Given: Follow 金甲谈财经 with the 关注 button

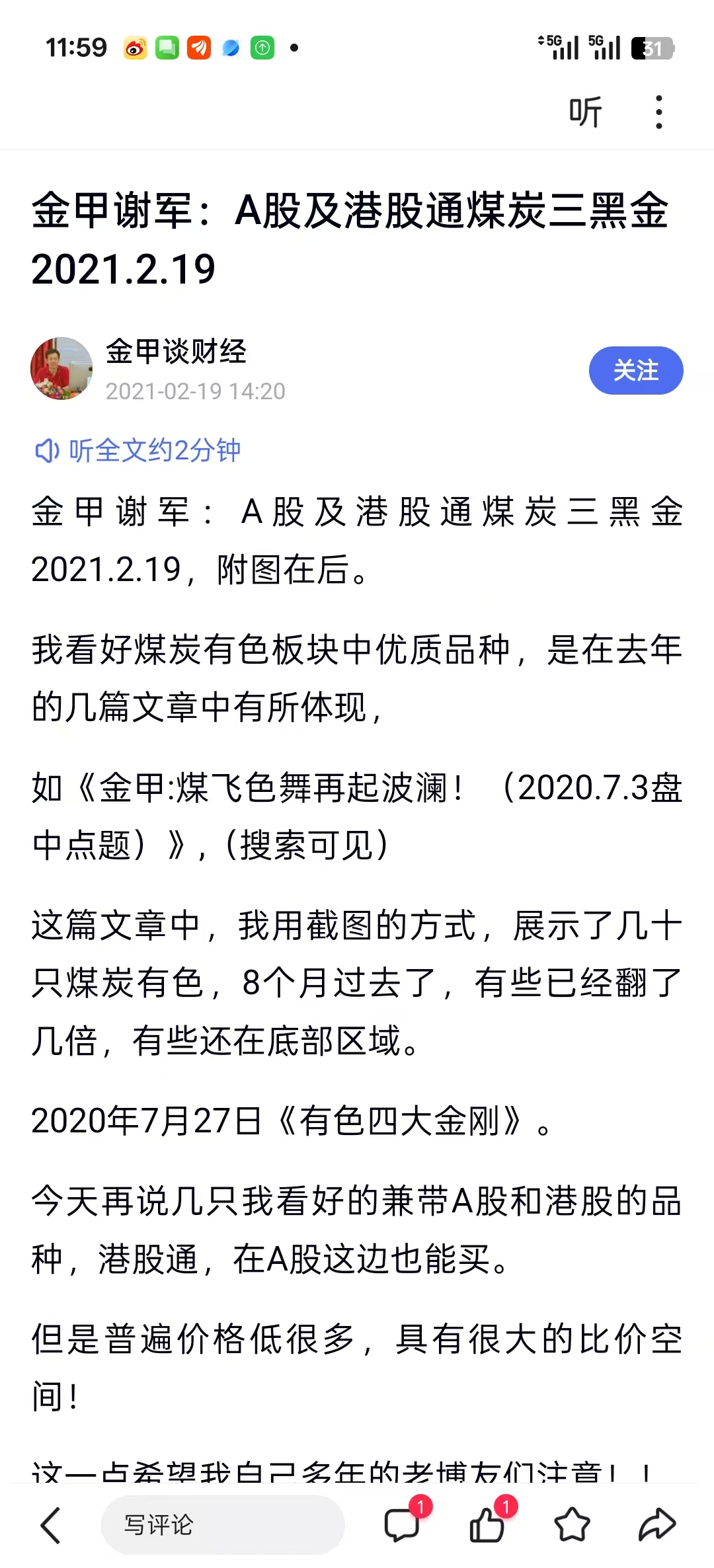Looking at the screenshot, I should point(635,370).
